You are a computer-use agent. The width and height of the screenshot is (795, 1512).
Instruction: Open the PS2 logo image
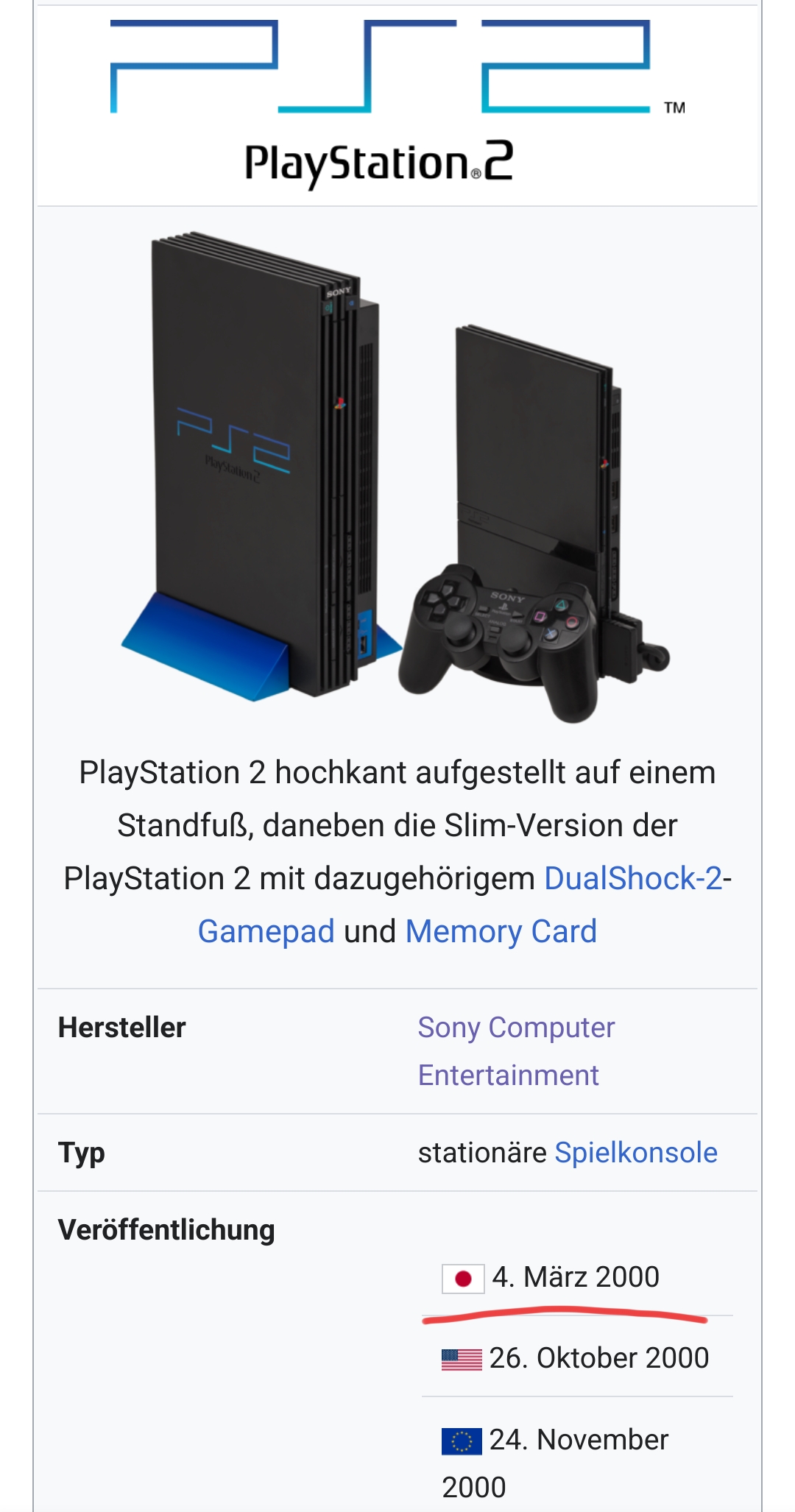[396, 103]
